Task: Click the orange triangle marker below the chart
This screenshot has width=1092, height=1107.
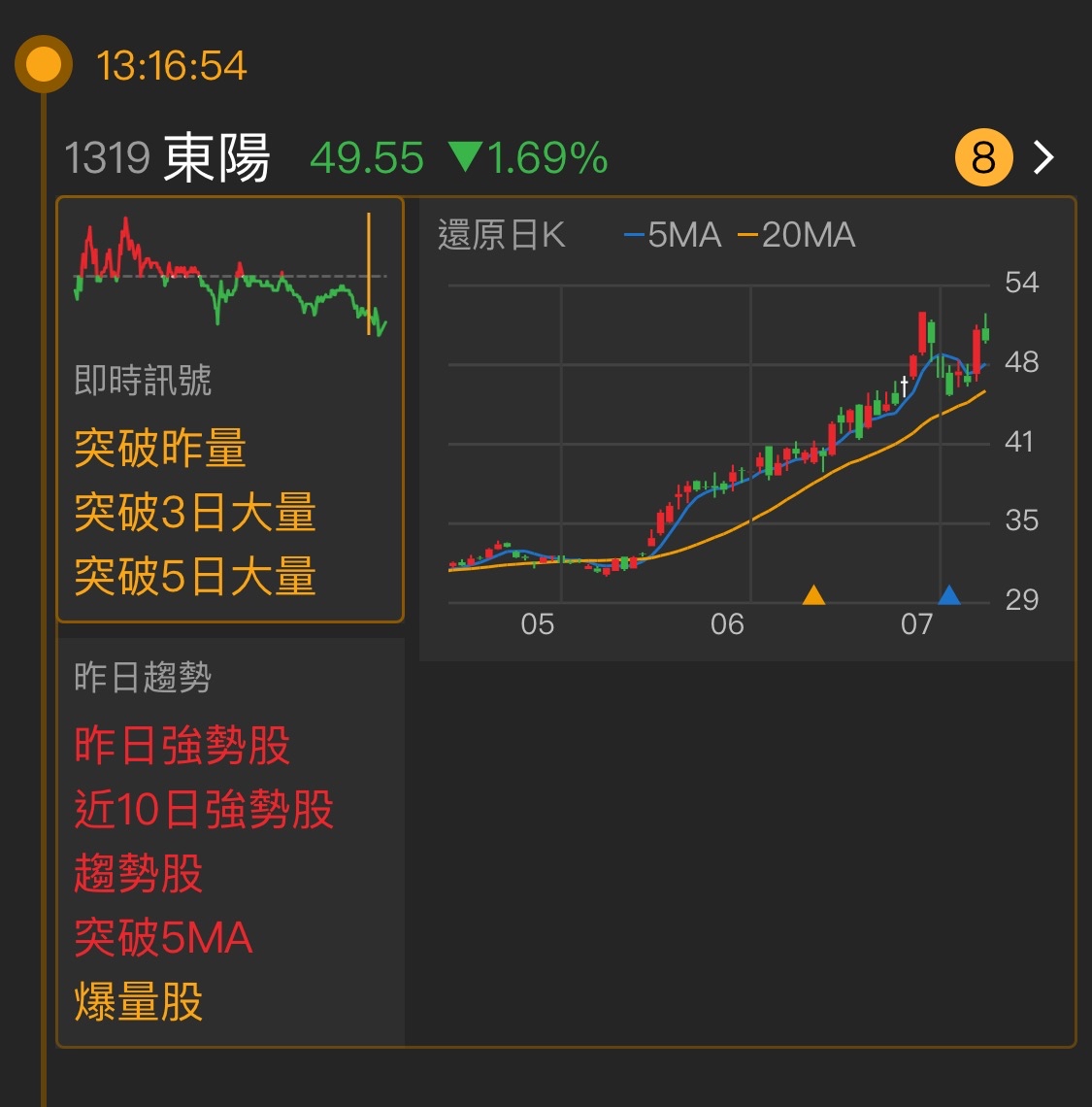Action: [x=814, y=596]
